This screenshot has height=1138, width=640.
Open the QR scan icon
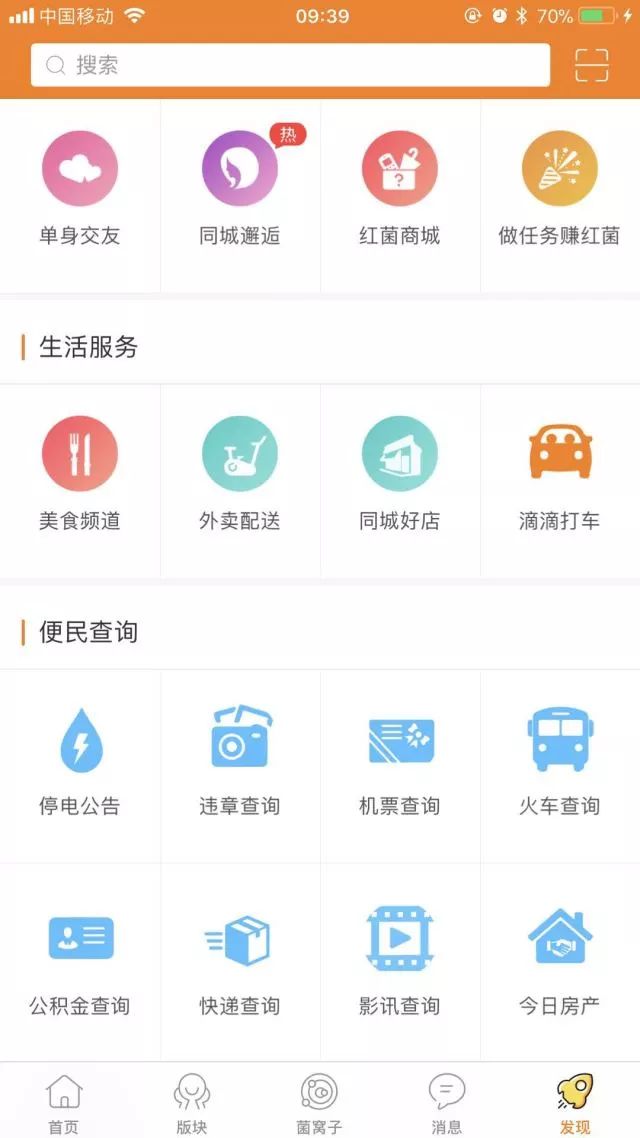592,65
